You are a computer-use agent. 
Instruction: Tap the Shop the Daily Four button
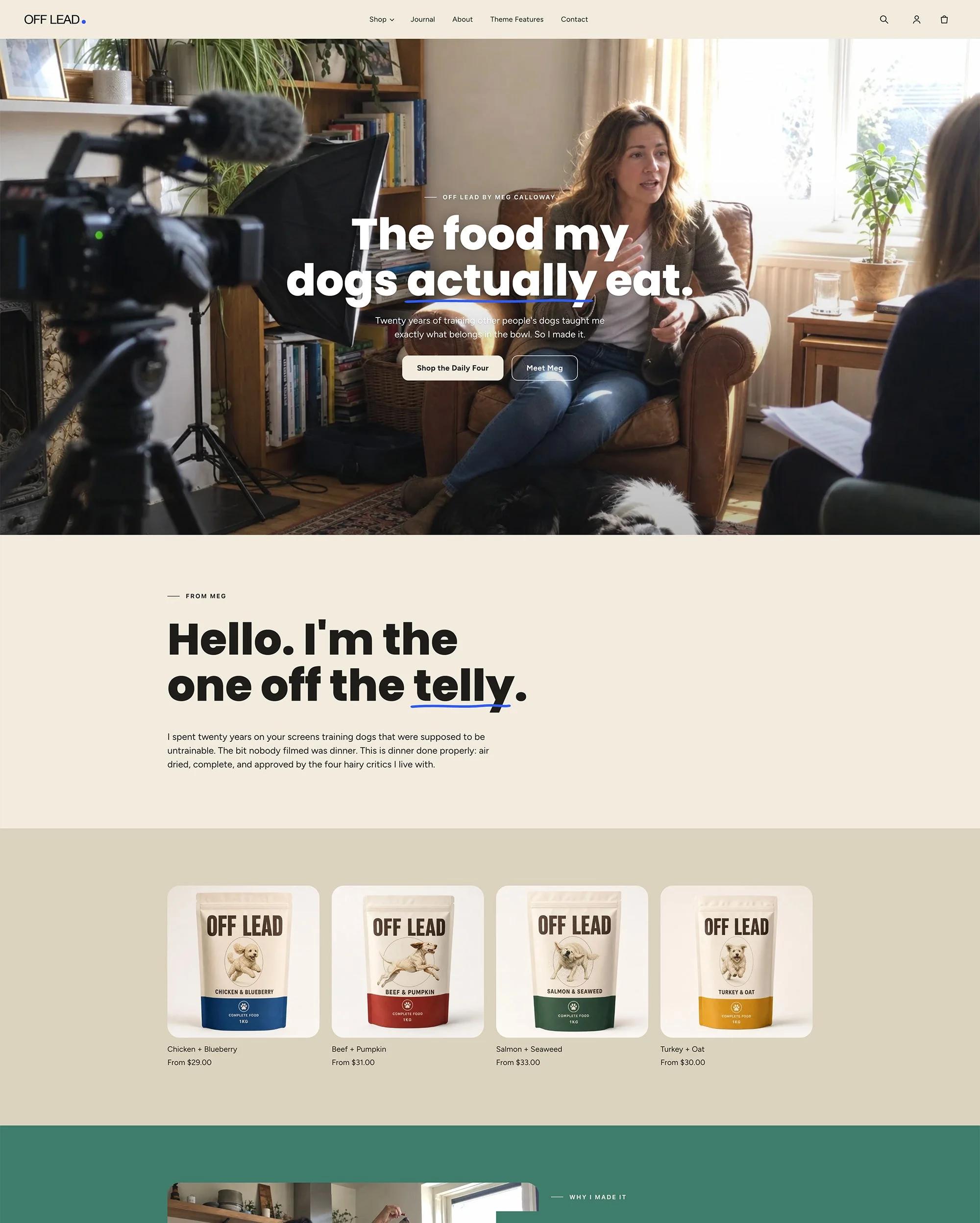pos(453,367)
